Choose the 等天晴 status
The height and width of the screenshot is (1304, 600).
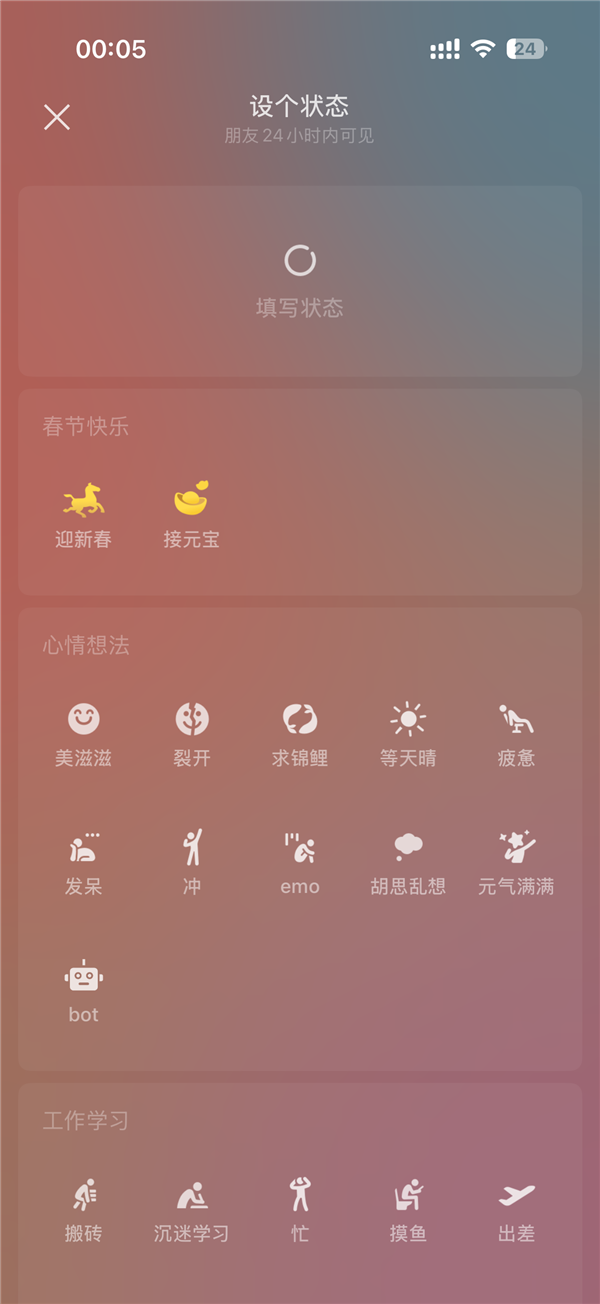click(408, 734)
